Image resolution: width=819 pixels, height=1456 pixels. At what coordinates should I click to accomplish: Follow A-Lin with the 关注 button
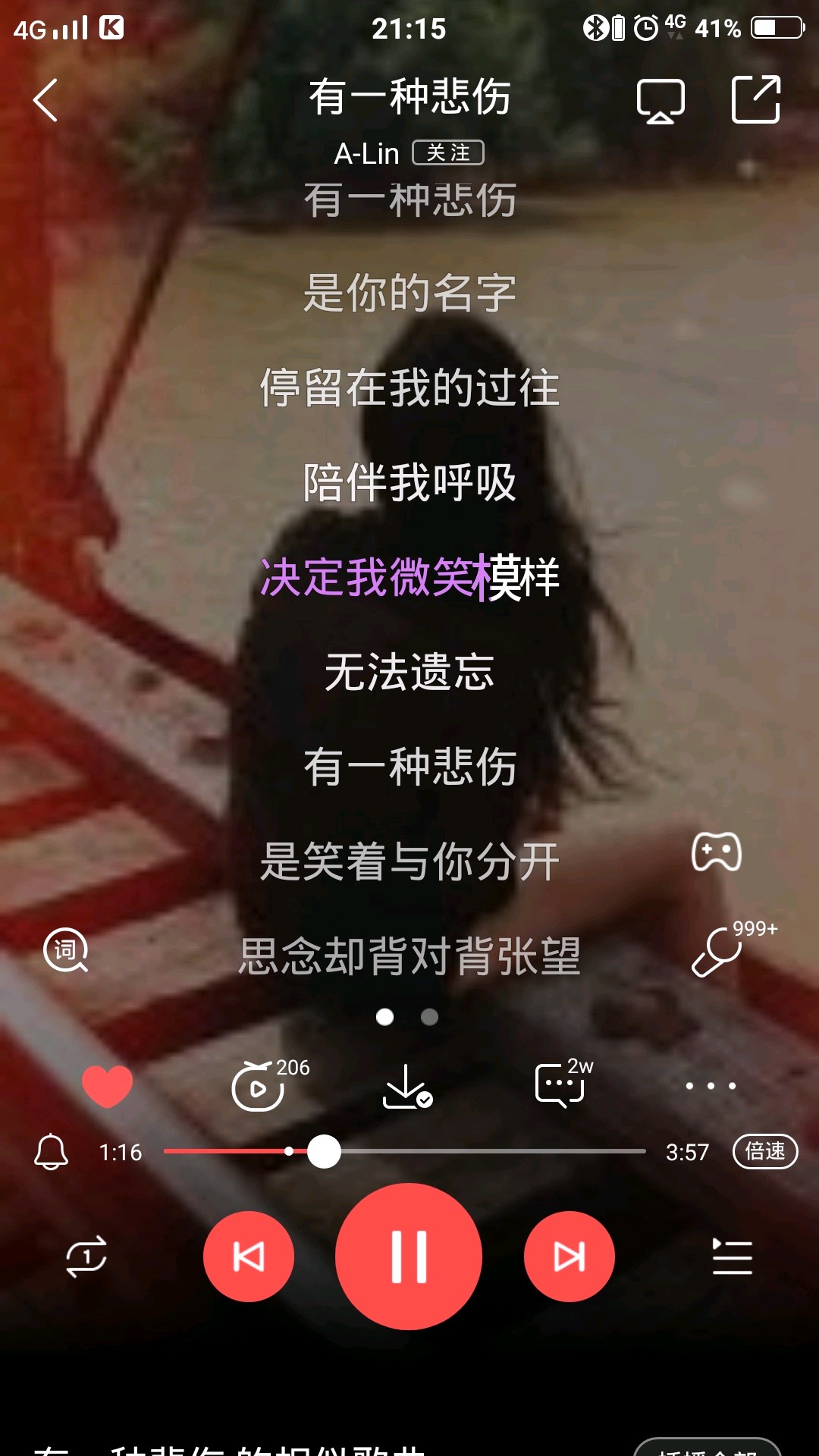pyautogui.click(x=448, y=152)
